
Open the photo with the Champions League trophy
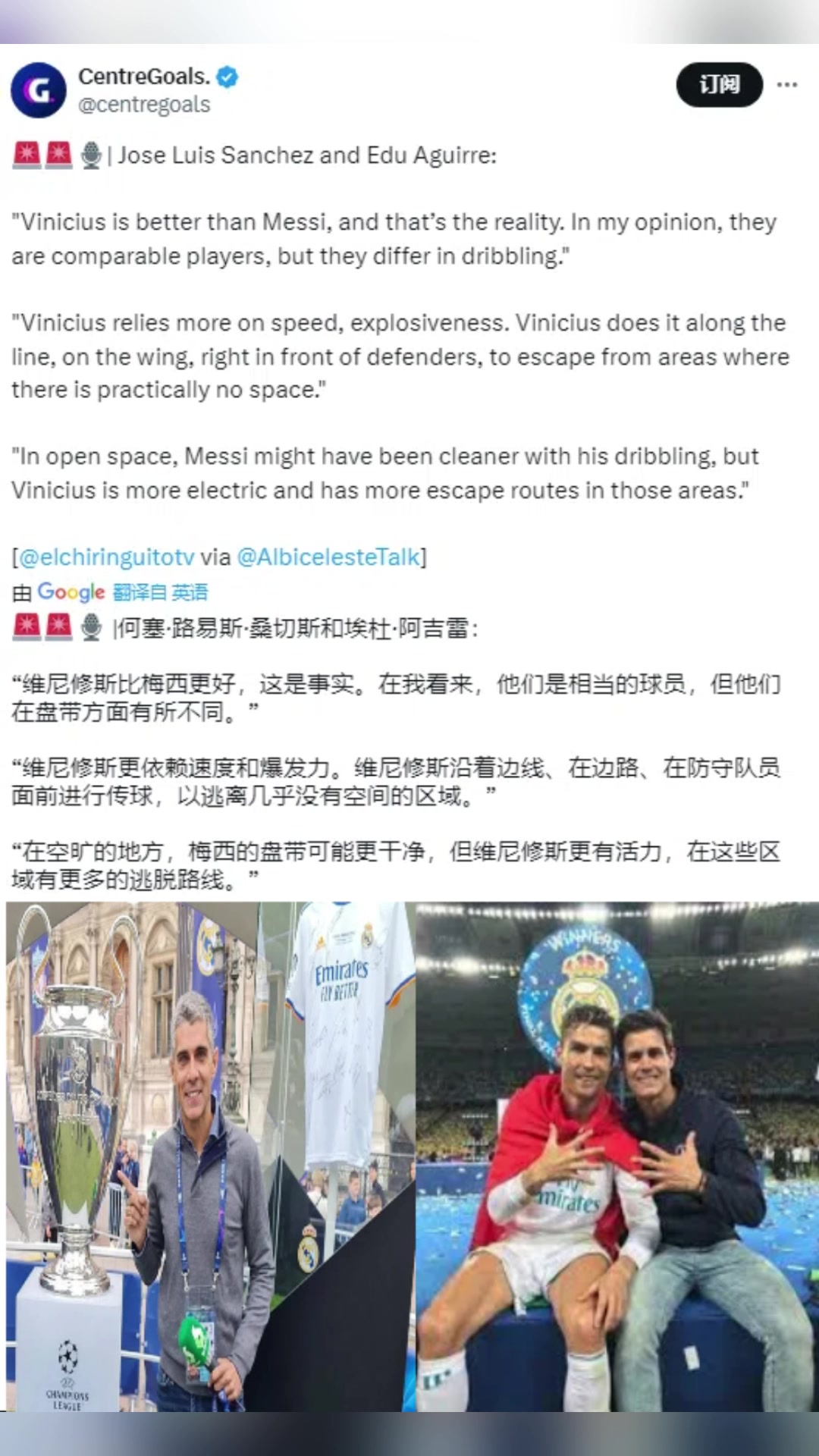[x=210, y=1156]
